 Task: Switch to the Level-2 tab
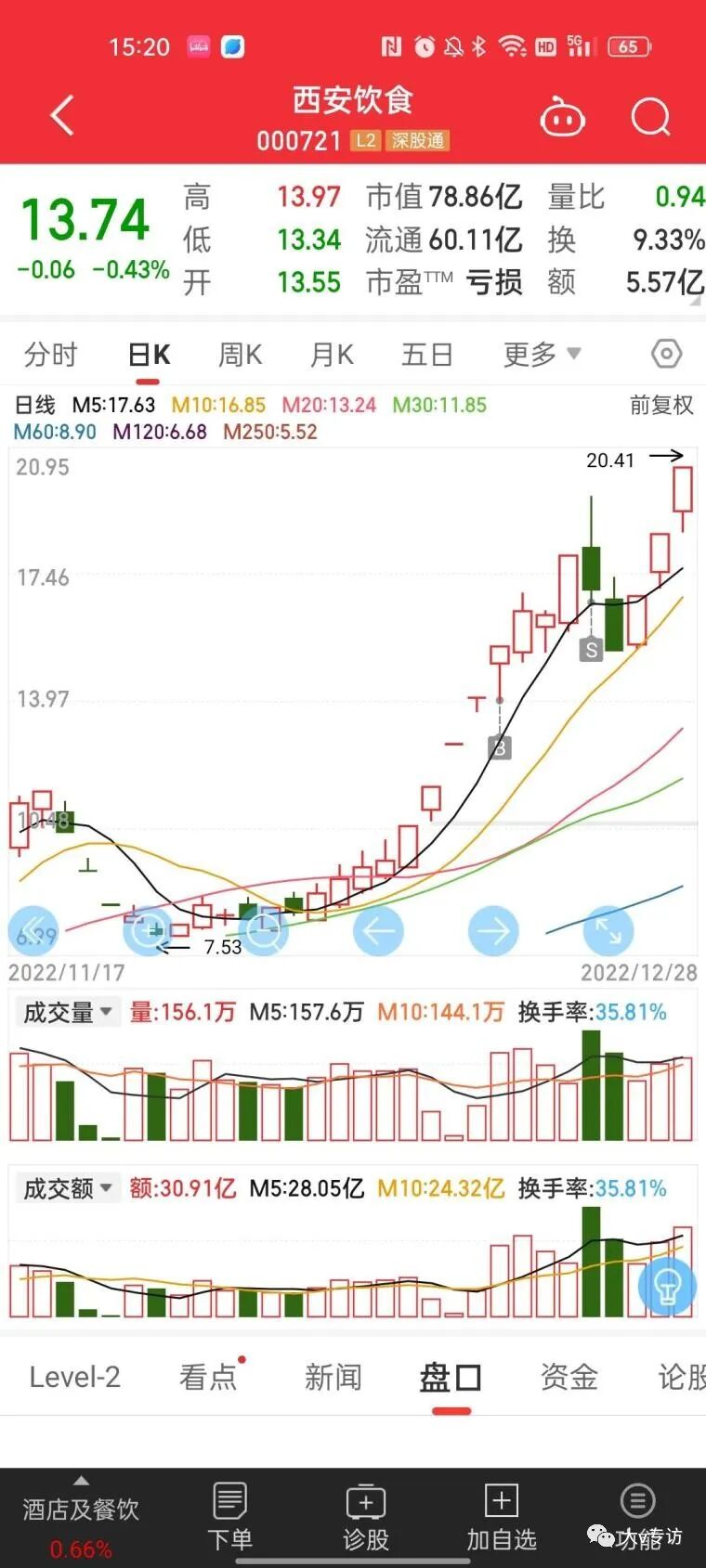(74, 1377)
